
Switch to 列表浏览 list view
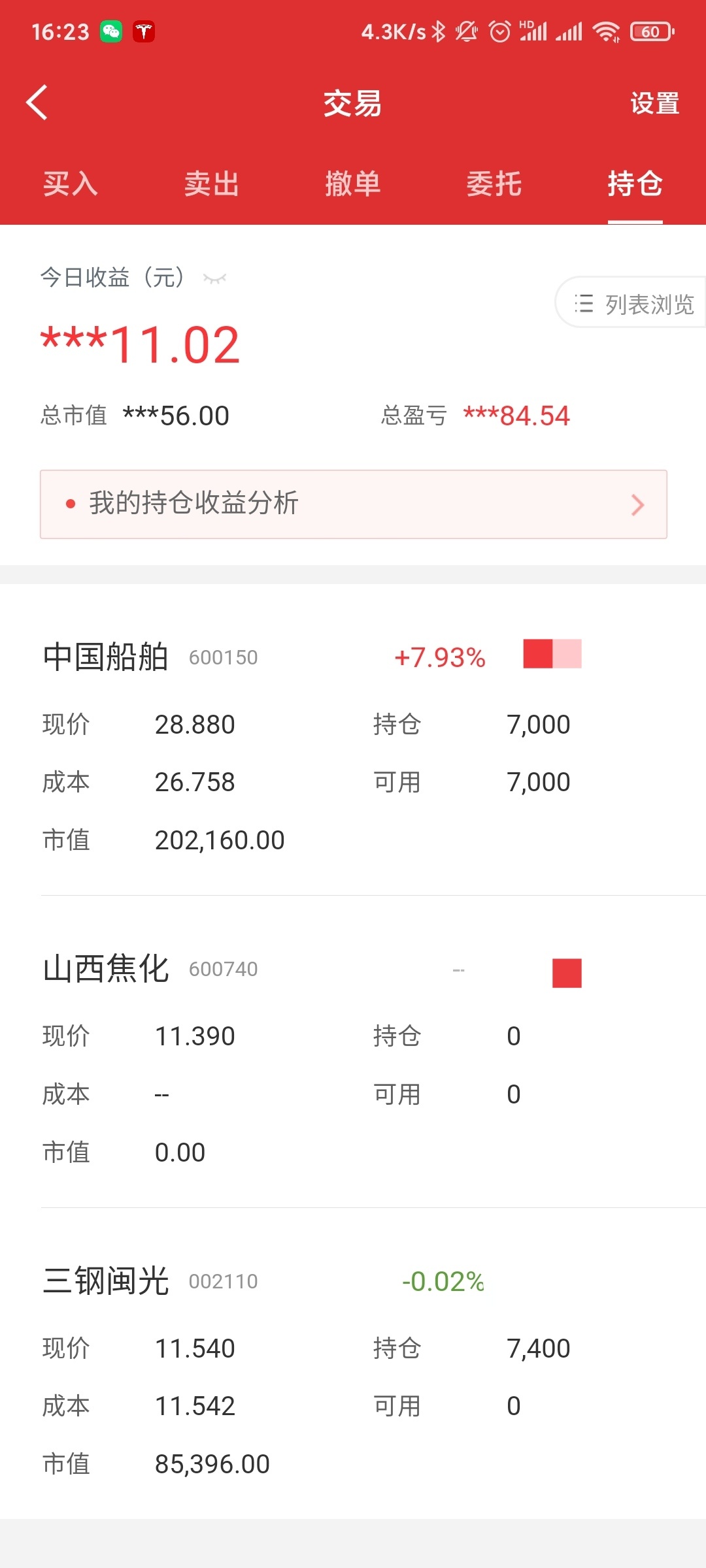pyautogui.click(x=631, y=302)
